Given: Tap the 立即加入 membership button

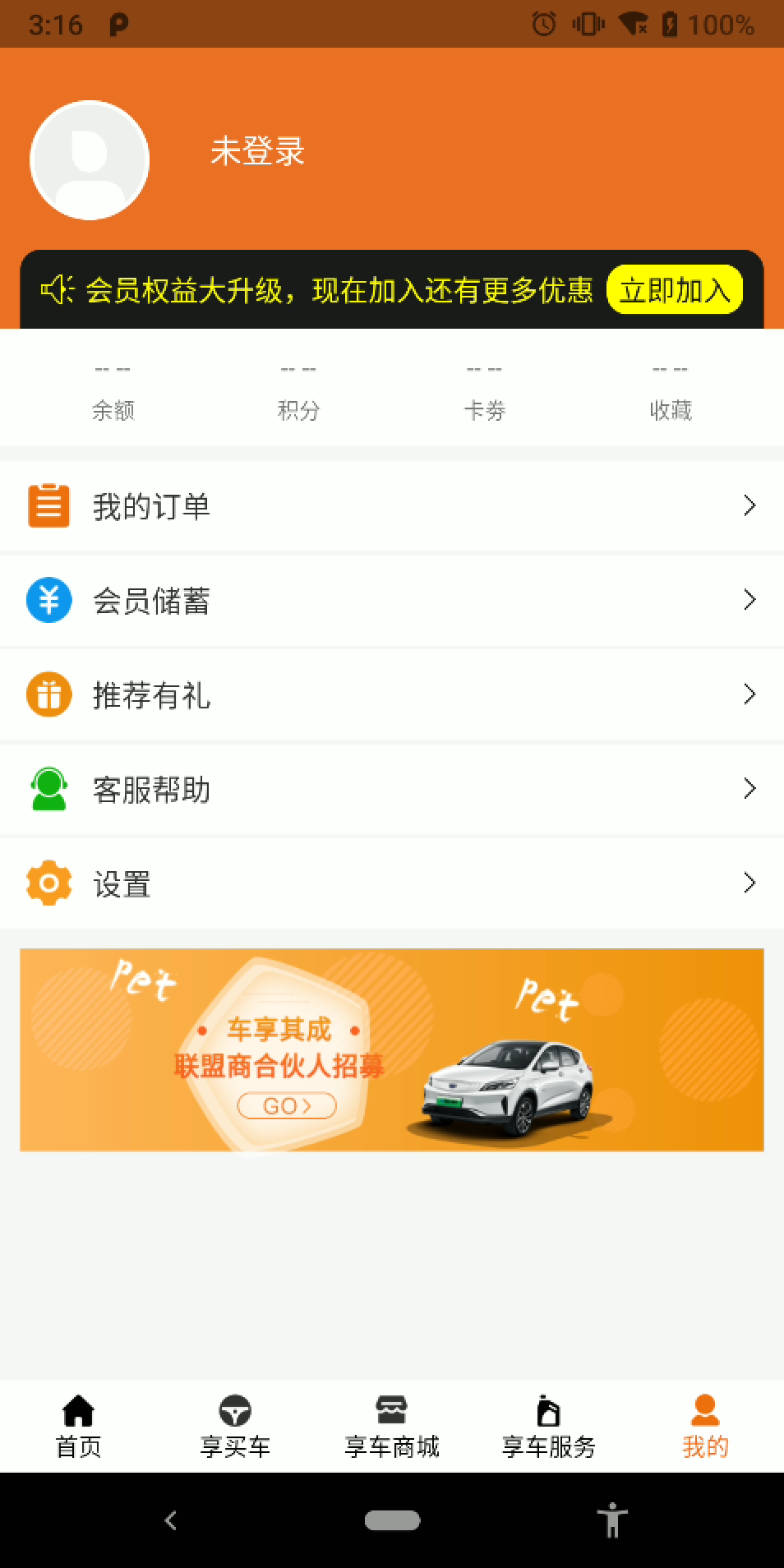Looking at the screenshot, I should pos(674,290).
